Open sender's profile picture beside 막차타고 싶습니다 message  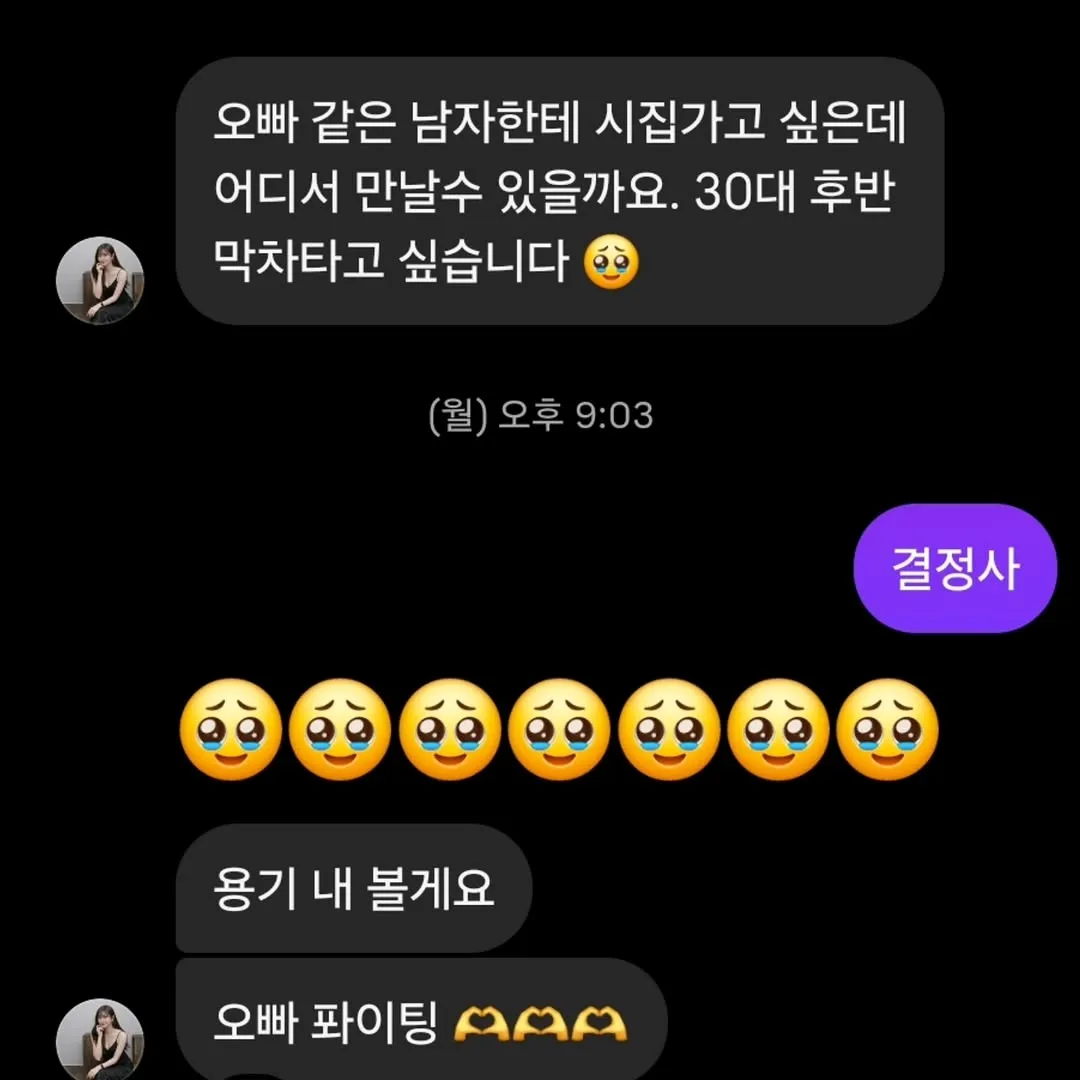tap(100, 281)
